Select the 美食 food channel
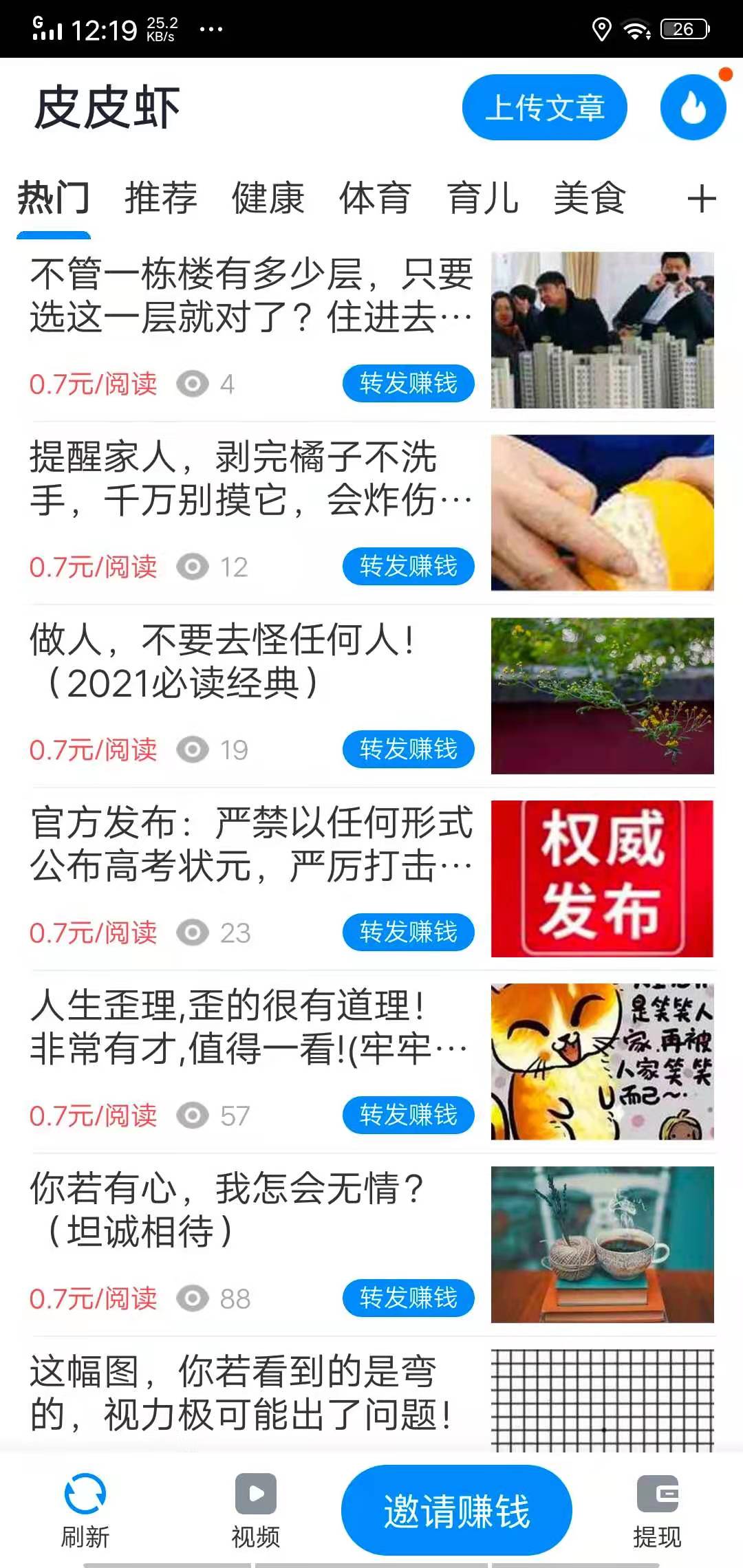 click(590, 198)
